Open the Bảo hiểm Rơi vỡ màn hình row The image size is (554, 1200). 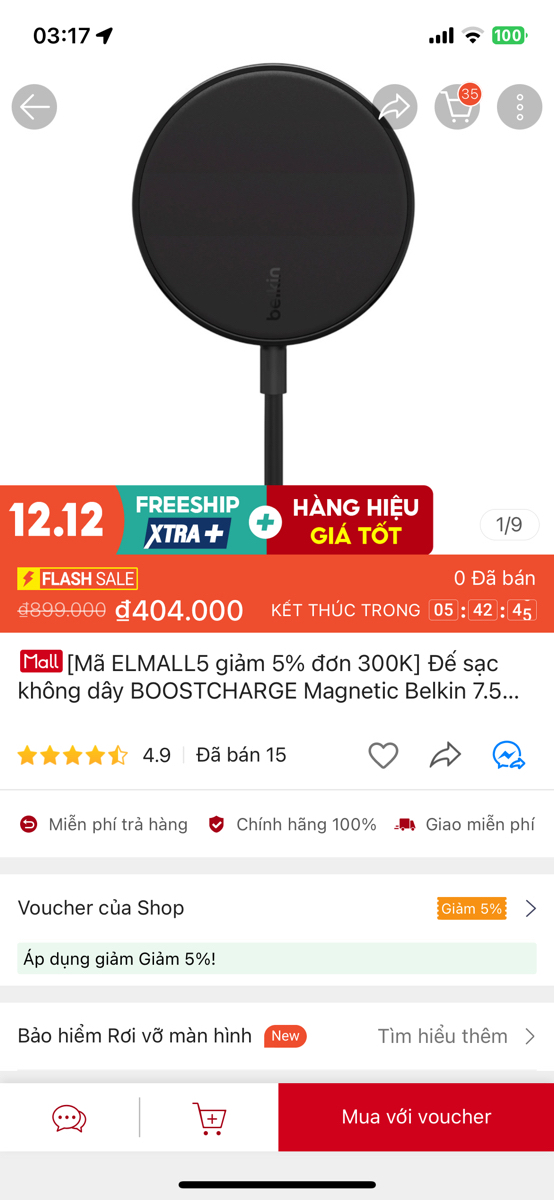[277, 1036]
